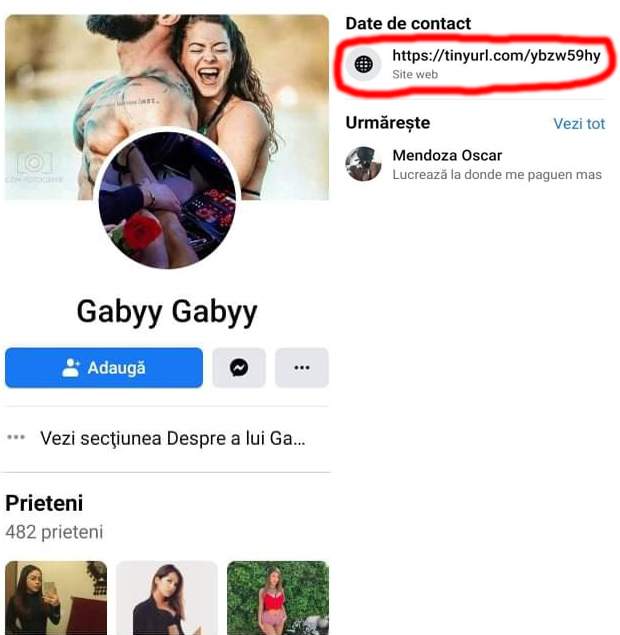Open Vezi secțiunea Despre row
The height and width of the screenshot is (635, 620).
click(166, 438)
